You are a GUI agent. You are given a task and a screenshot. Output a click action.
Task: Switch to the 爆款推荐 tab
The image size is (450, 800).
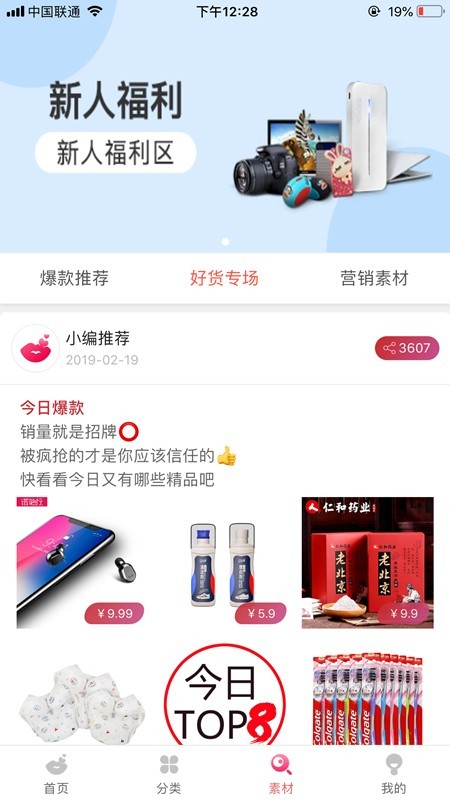tap(74, 279)
